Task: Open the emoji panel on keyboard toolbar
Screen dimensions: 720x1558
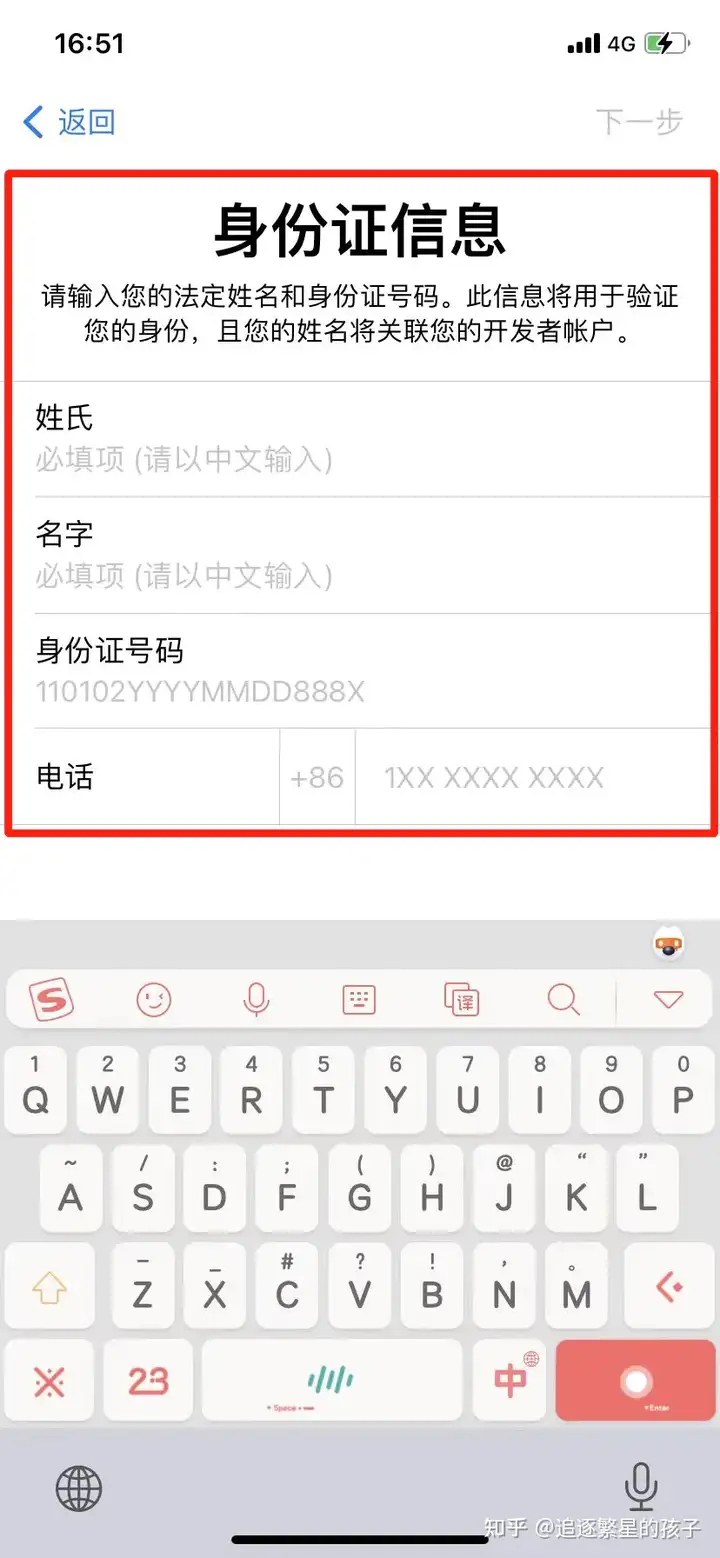Action: pyautogui.click(x=154, y=999)
